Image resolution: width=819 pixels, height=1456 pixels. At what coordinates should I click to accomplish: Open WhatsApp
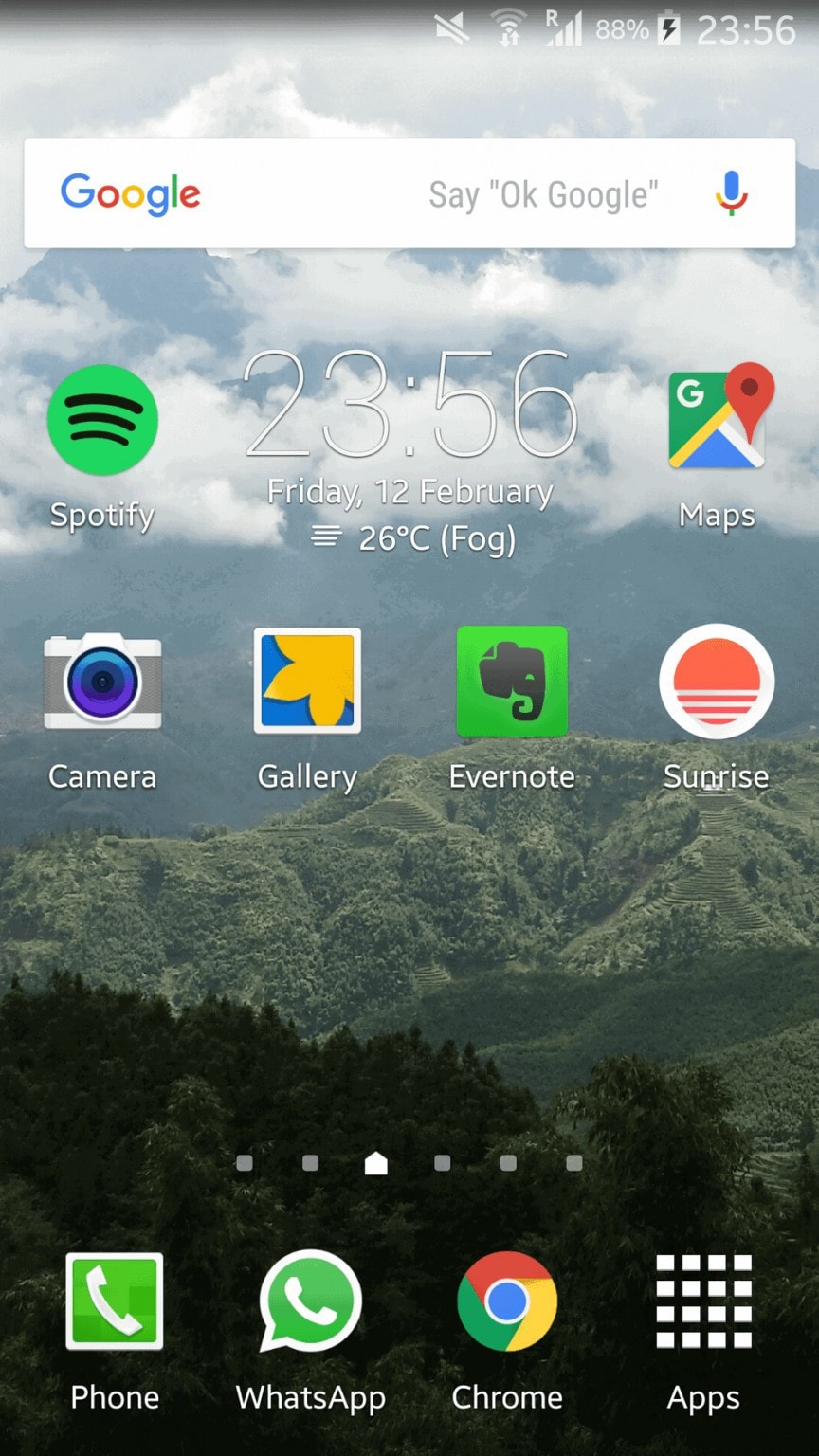(311, 1301)
